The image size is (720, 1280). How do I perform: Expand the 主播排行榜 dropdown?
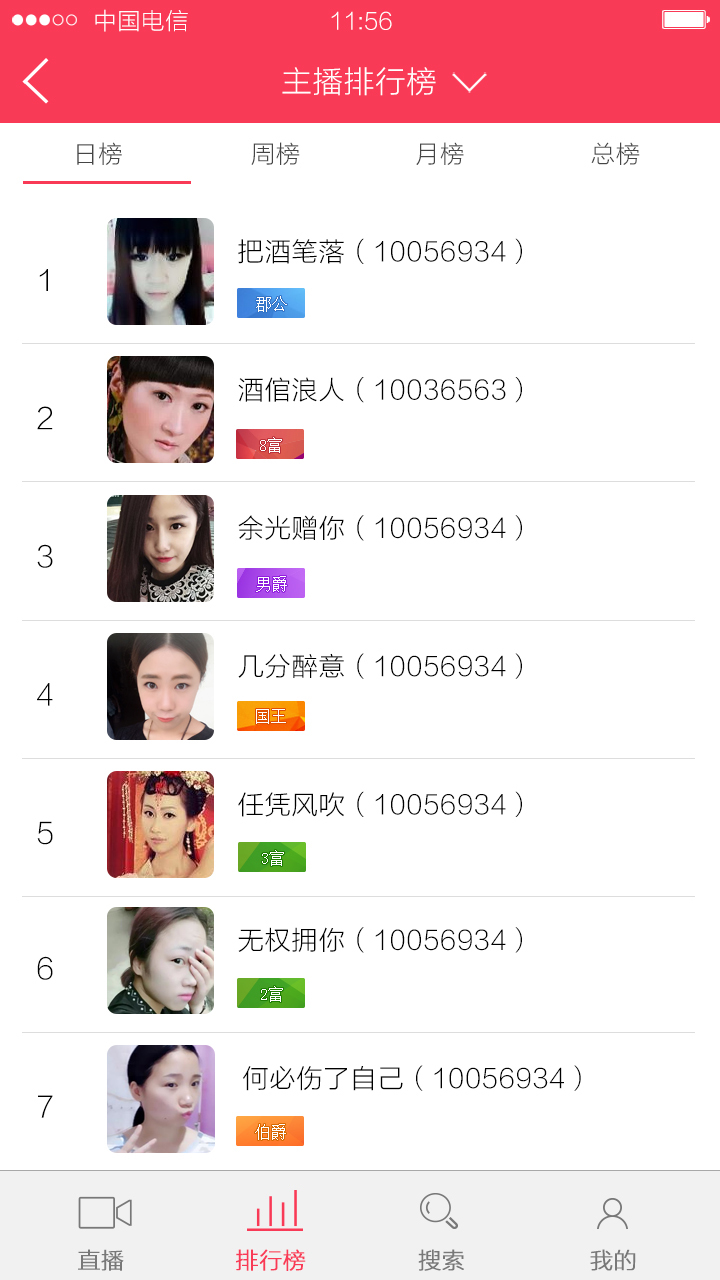coord(468,82)
